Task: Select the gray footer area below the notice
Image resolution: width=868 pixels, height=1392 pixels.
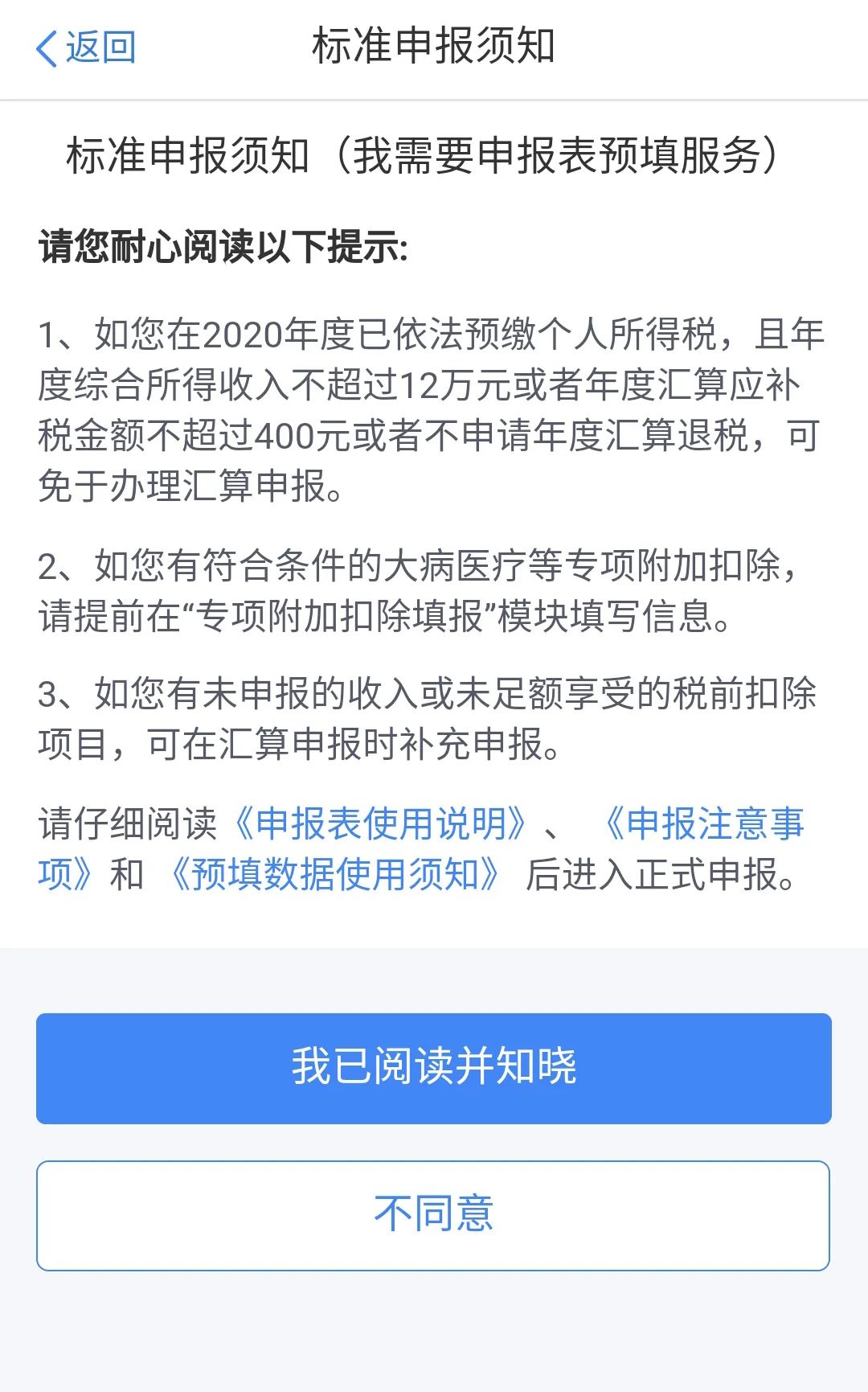Action: [434, 977]
